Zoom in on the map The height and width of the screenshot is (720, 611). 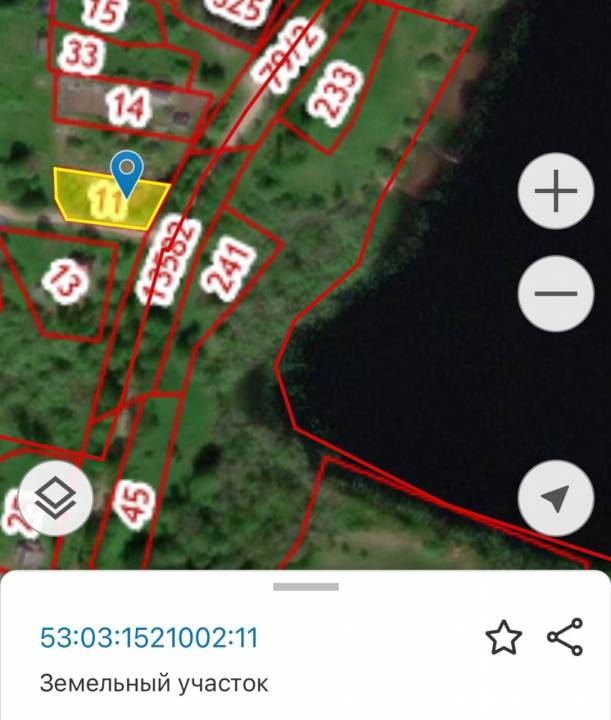(556, 192)
